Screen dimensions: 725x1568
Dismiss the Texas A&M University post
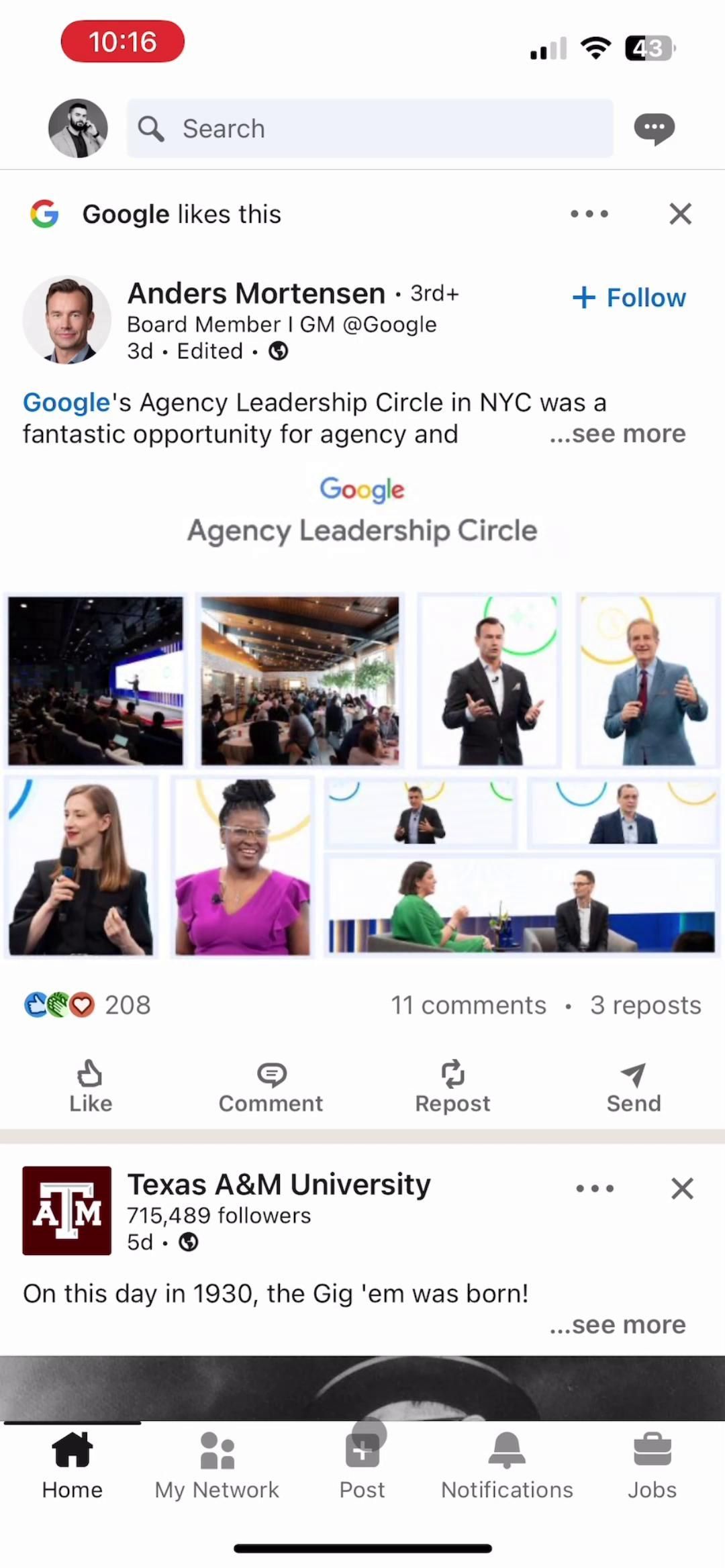click(682, 1188)
